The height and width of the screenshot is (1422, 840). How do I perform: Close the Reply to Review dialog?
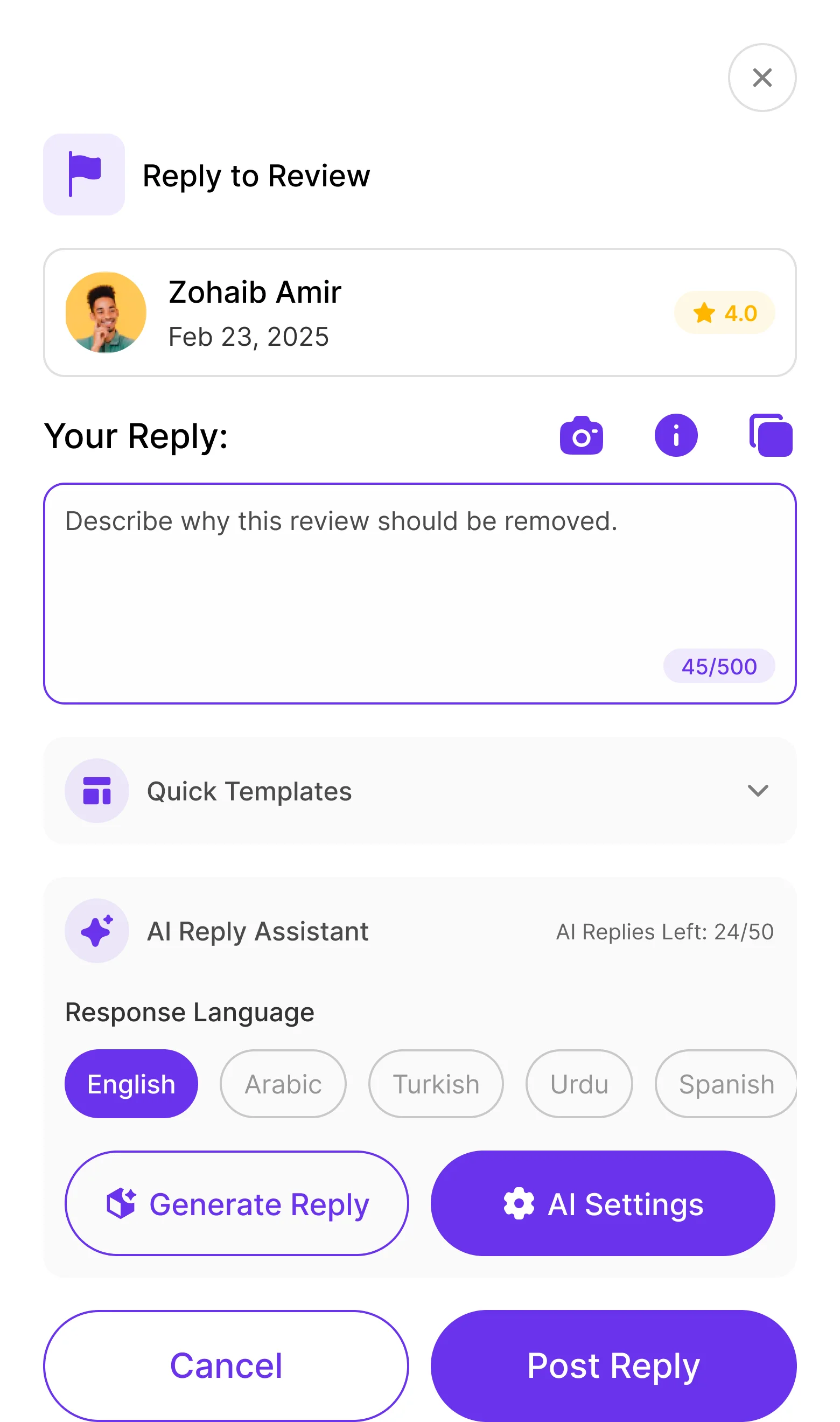(762, 78)
